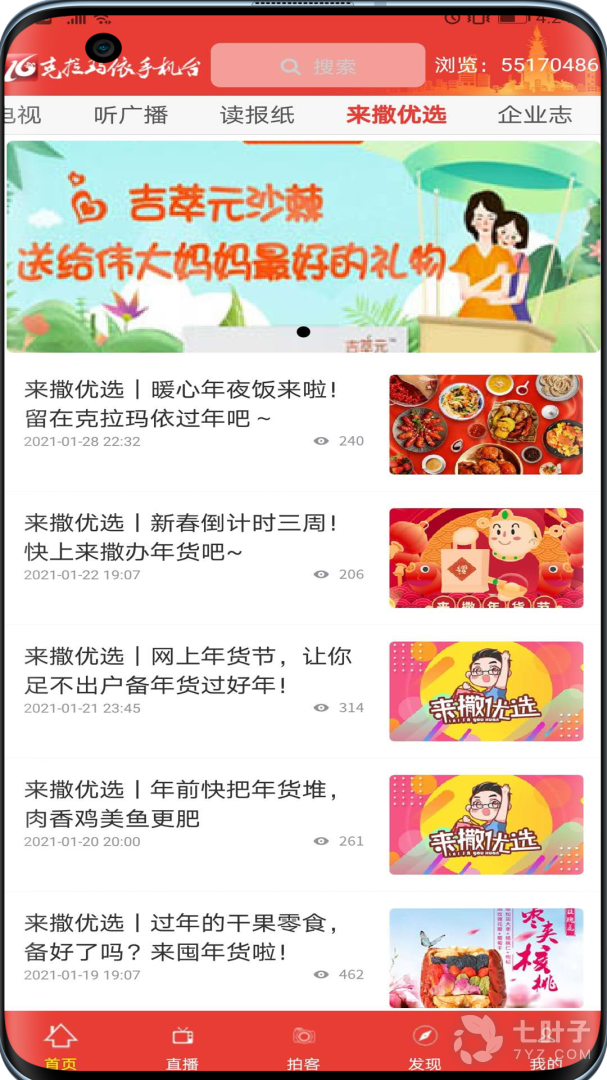This screenshot has height=1080, width=607.
Task: Open the 搜索 search box
Action: click(x=318, y=66)
